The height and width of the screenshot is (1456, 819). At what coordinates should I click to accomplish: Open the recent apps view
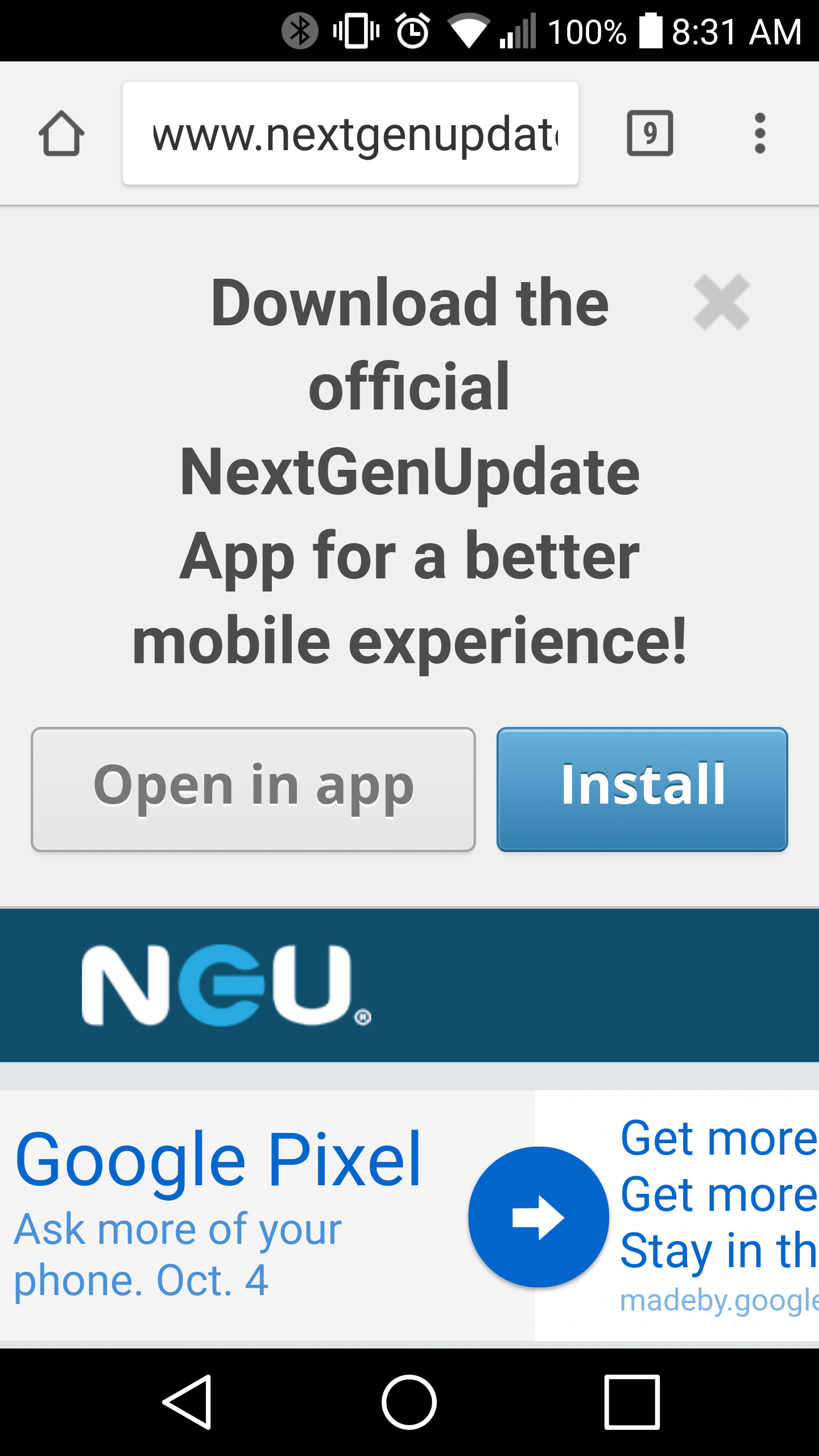pyautogui.click(x=632, y=1402)
